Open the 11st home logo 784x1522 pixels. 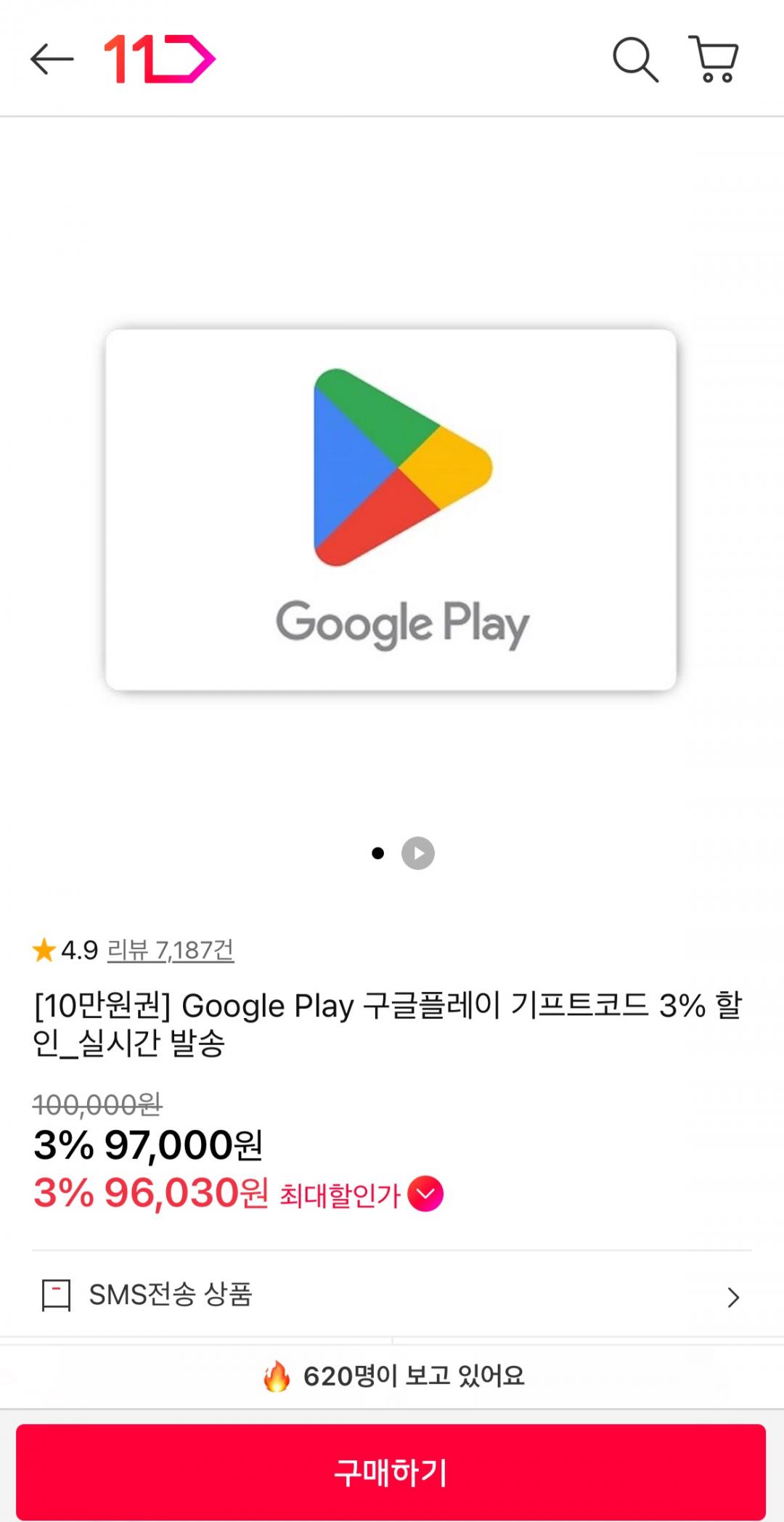(160, 59)
